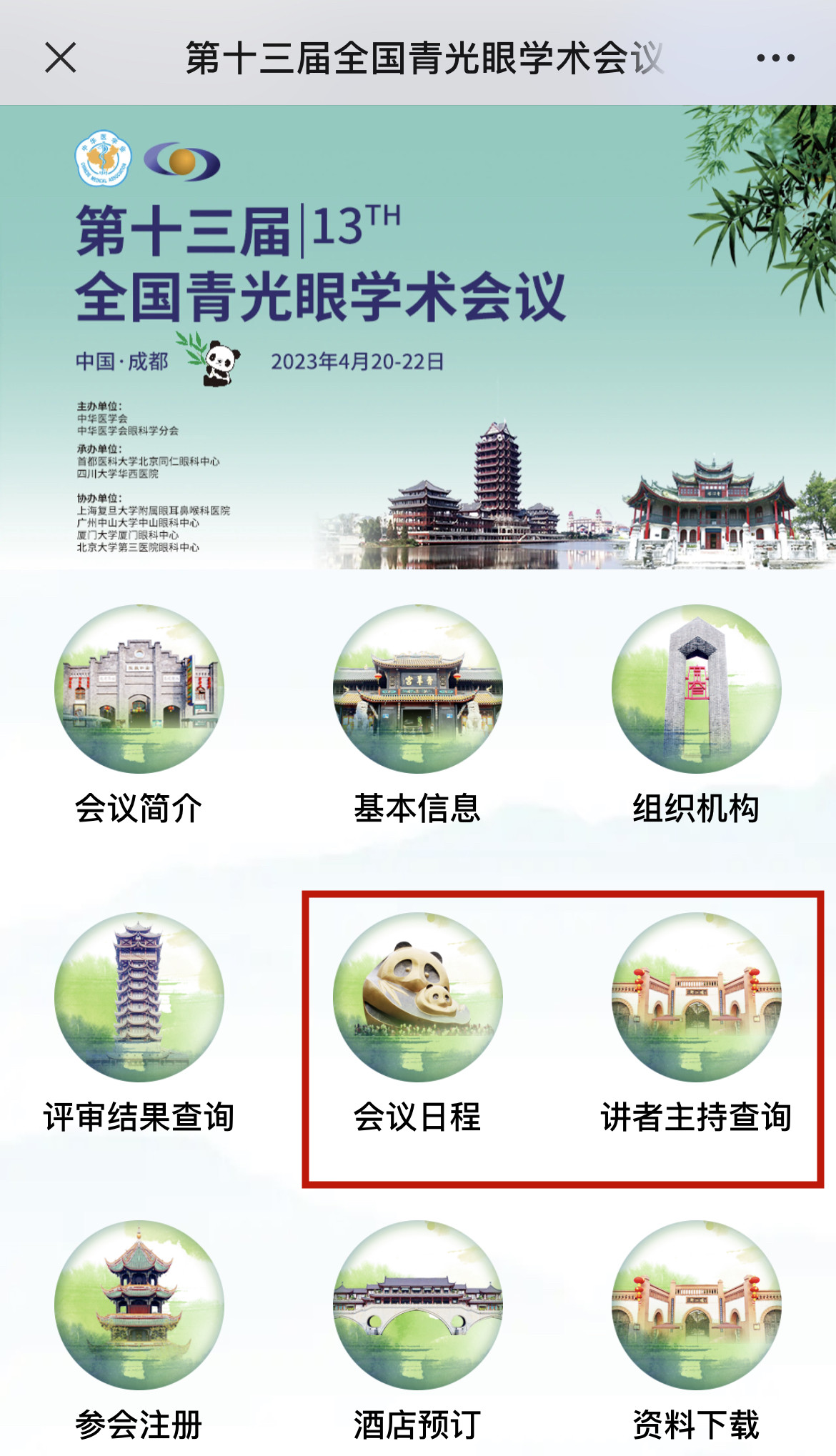Open 组织机构 organization page
Viewport: 836px width, 1456px height.
(x=696, y=690)
